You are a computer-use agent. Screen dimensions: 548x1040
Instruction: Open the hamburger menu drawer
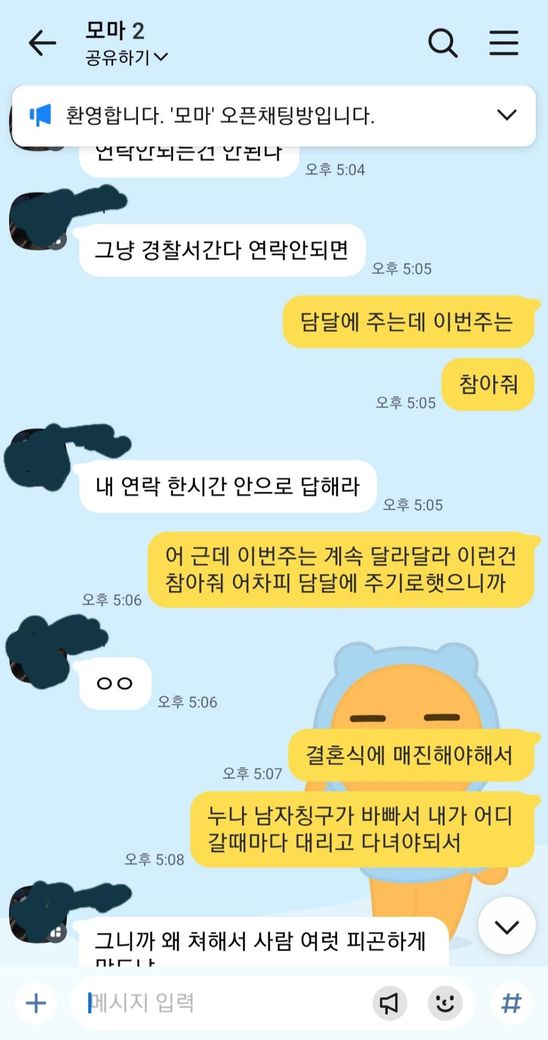504,43
